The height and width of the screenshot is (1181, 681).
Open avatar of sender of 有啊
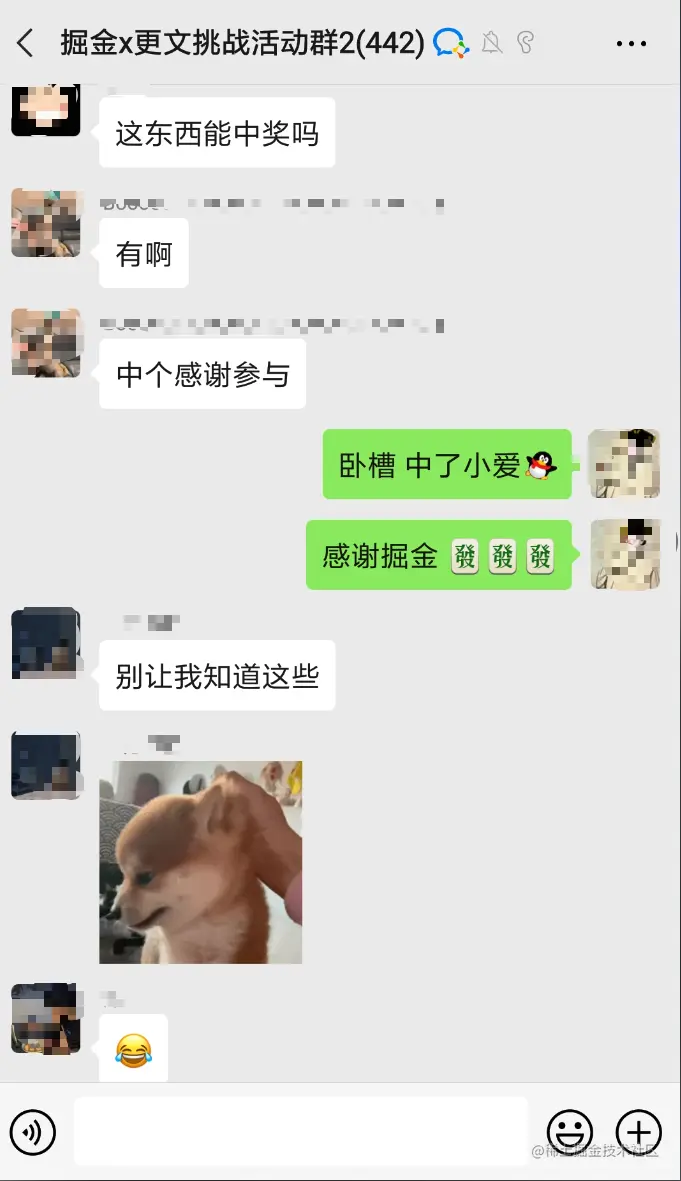(45, 223)
